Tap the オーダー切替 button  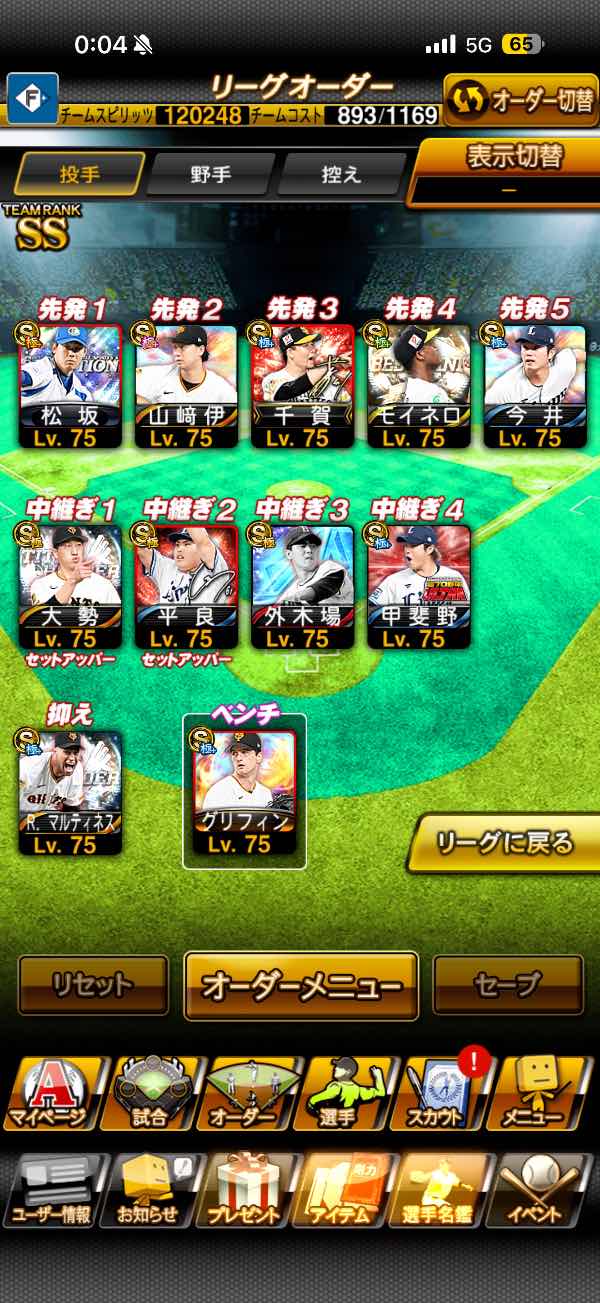click(520, 101)
